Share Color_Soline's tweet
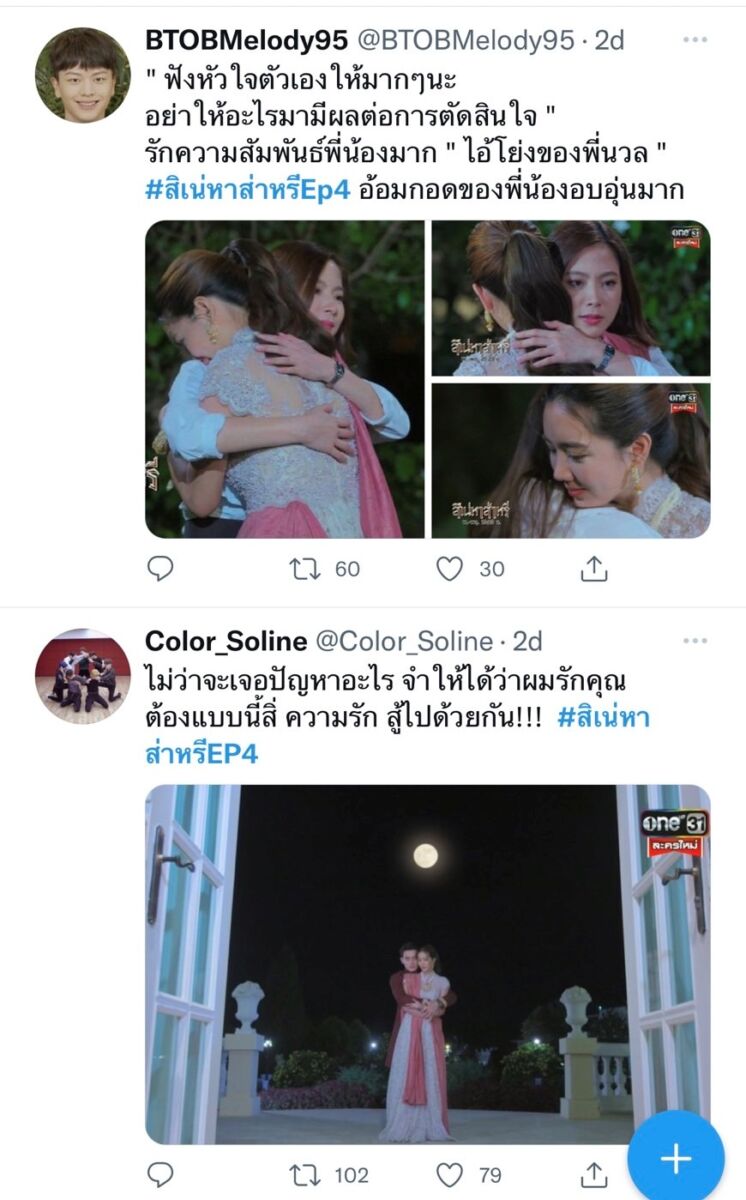The width and height of the screenshot is (746, 1200). click(594, 1174)
